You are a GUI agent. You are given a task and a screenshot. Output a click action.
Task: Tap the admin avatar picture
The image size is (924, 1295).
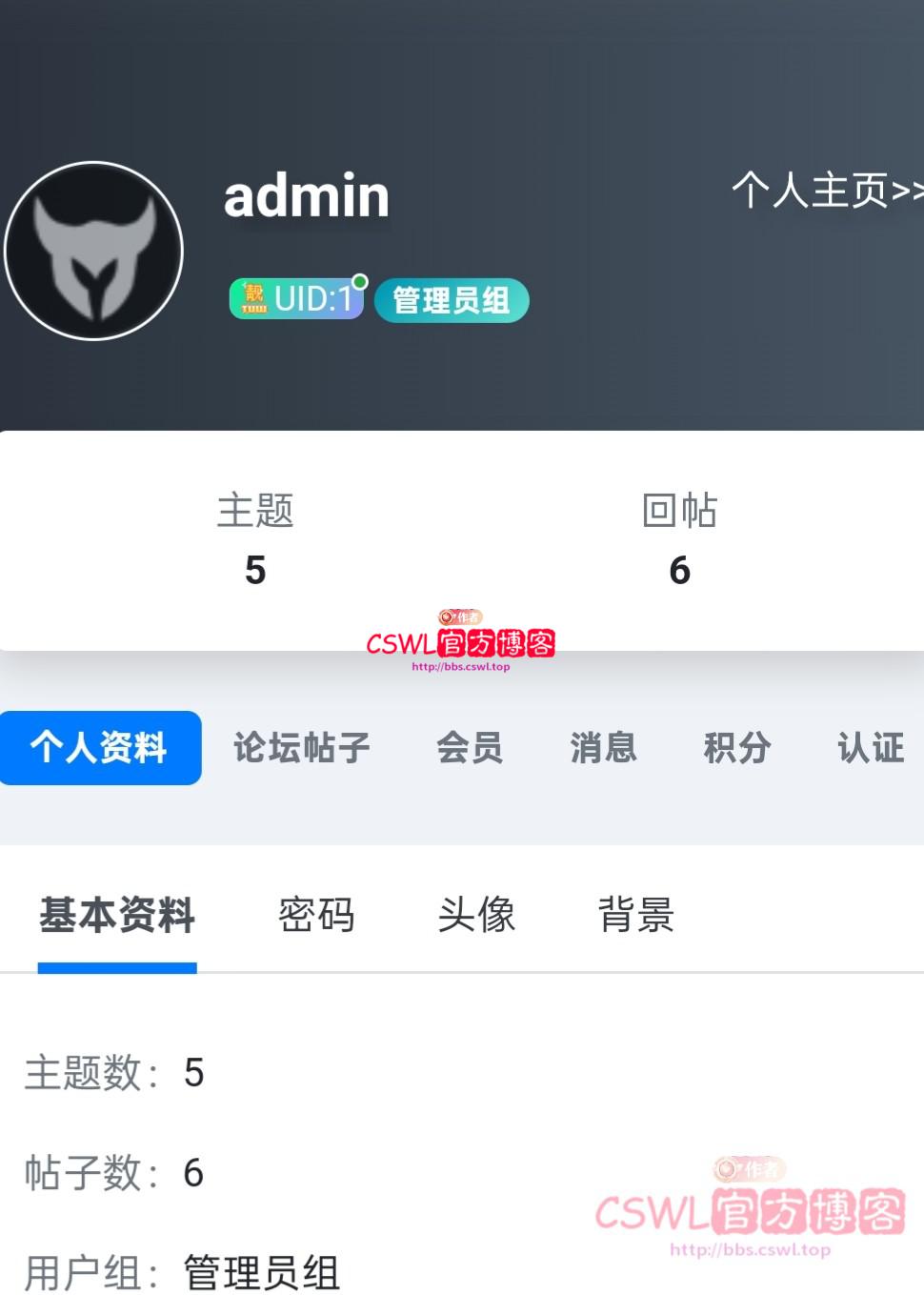click(93, 251)
